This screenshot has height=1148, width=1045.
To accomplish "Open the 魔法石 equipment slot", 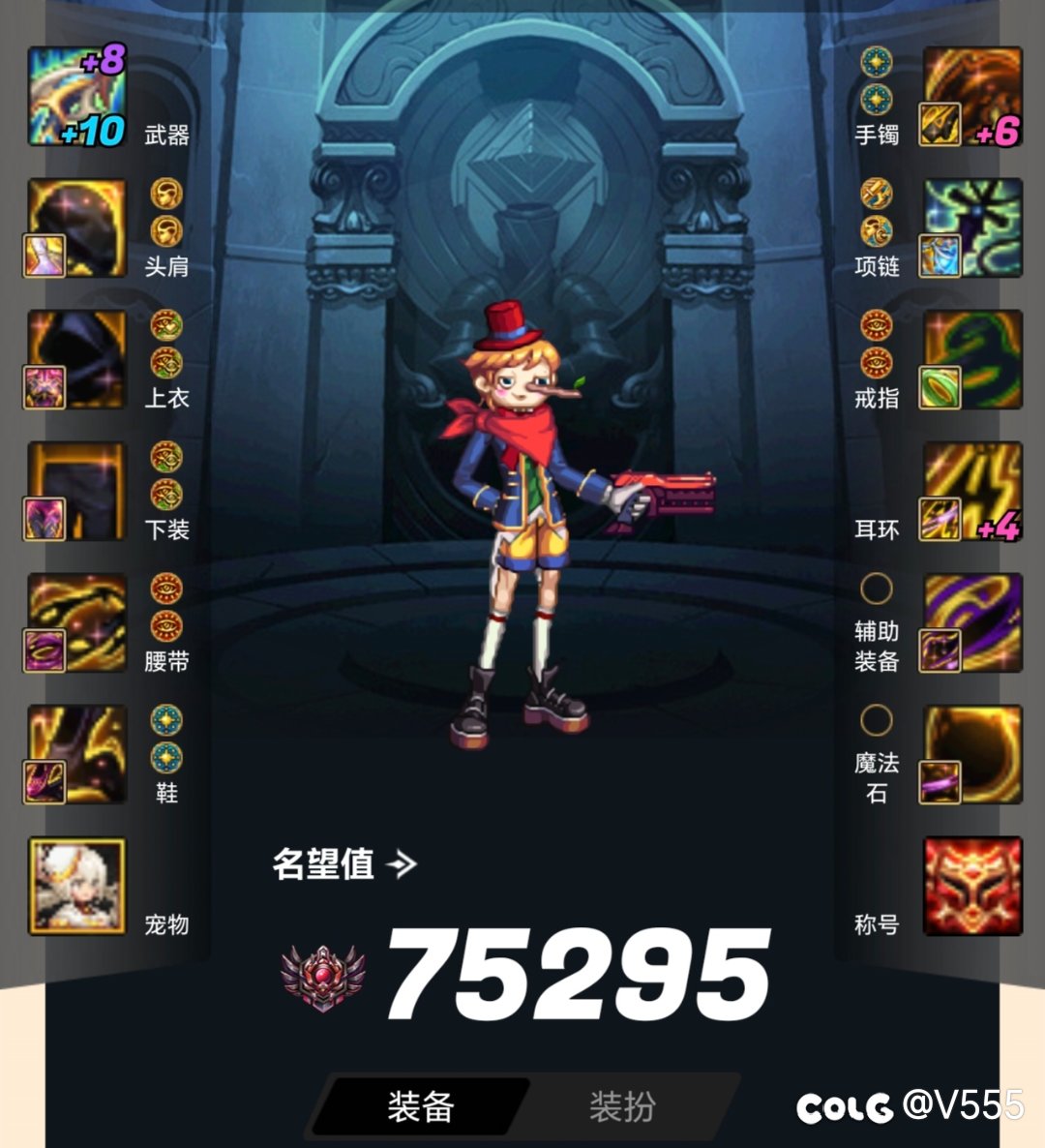I will pos(971,754).
